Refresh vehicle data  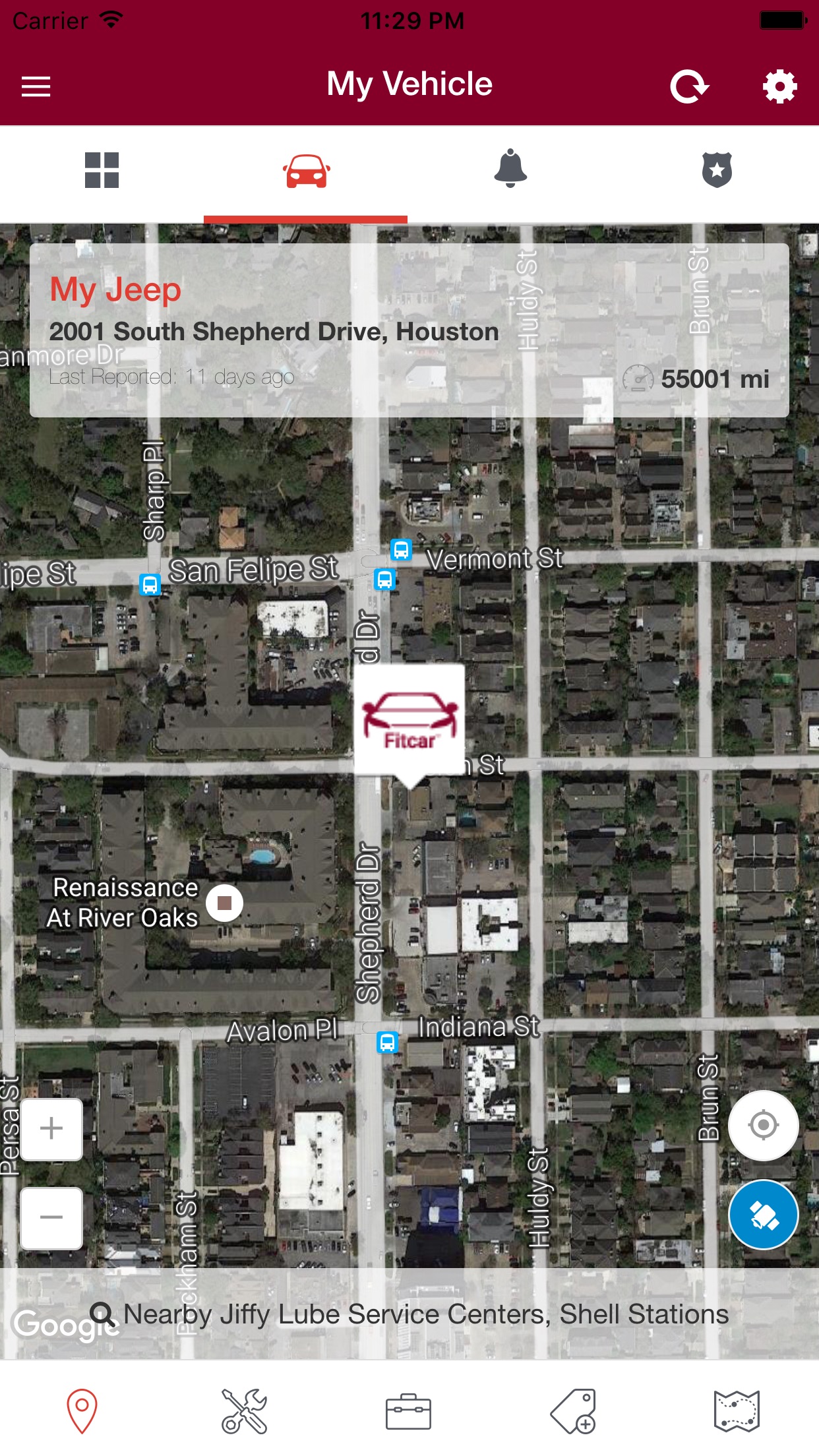[689, 86]
